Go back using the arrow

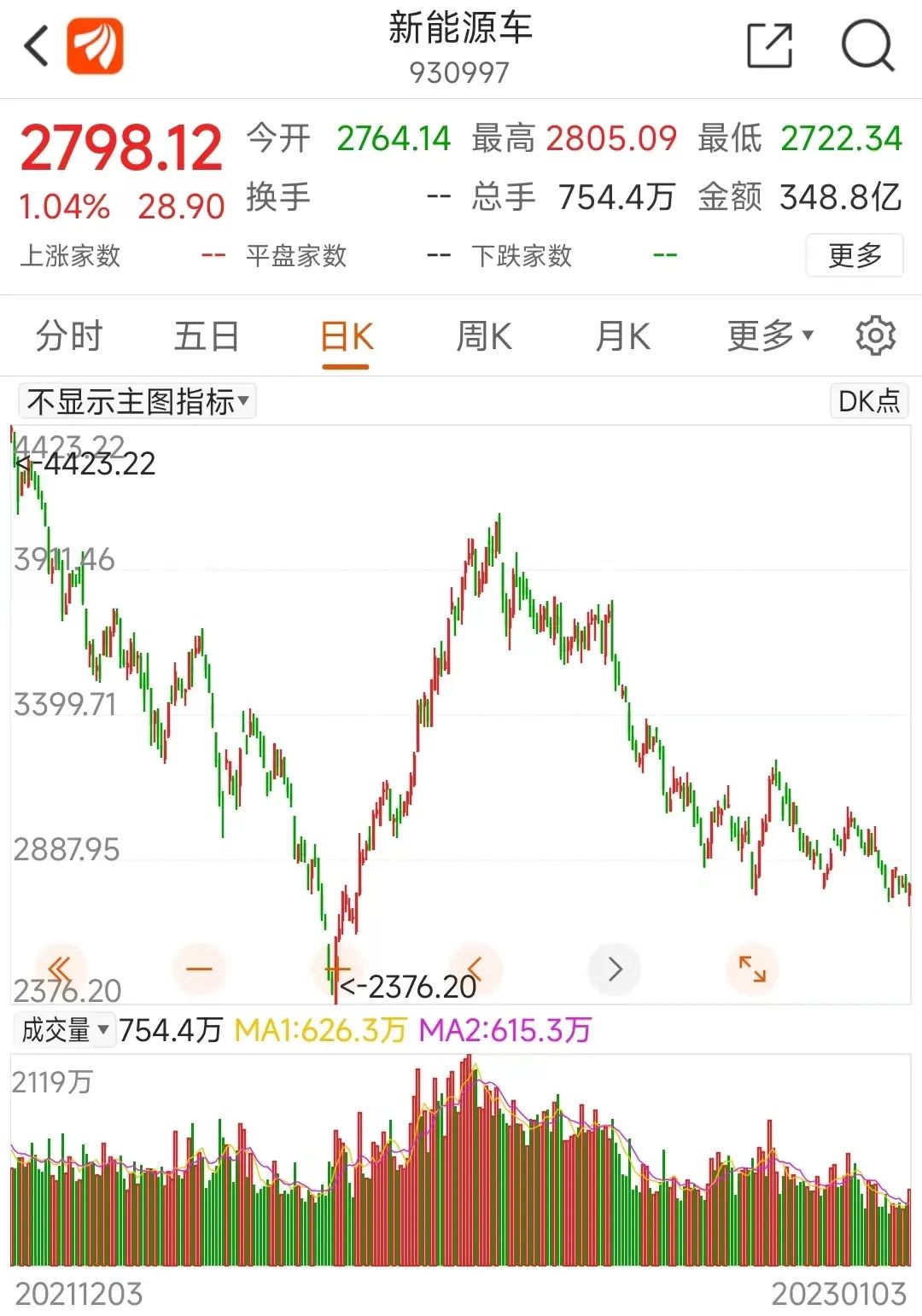point(36,46)
